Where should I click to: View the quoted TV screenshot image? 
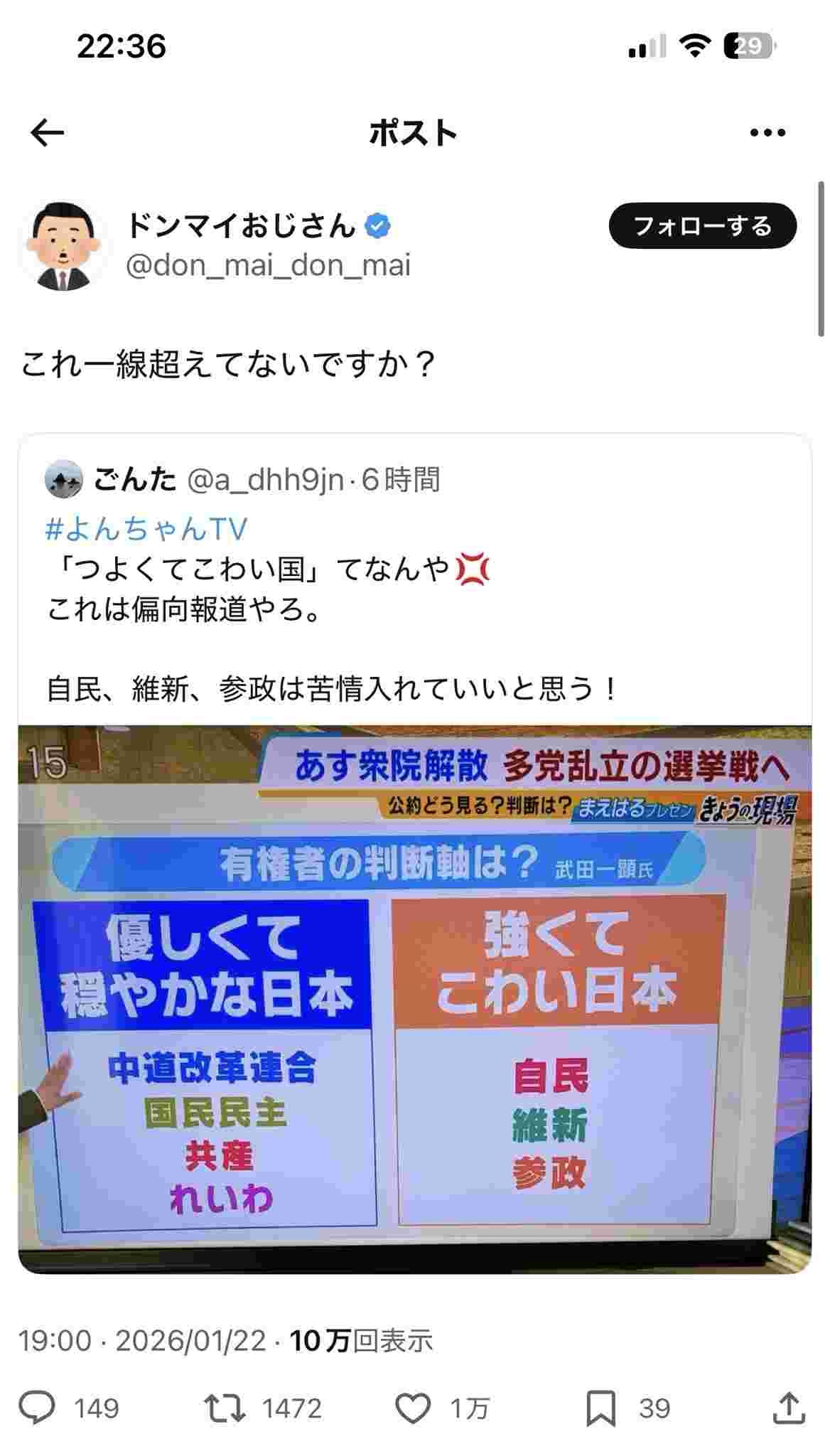point(414,999)
